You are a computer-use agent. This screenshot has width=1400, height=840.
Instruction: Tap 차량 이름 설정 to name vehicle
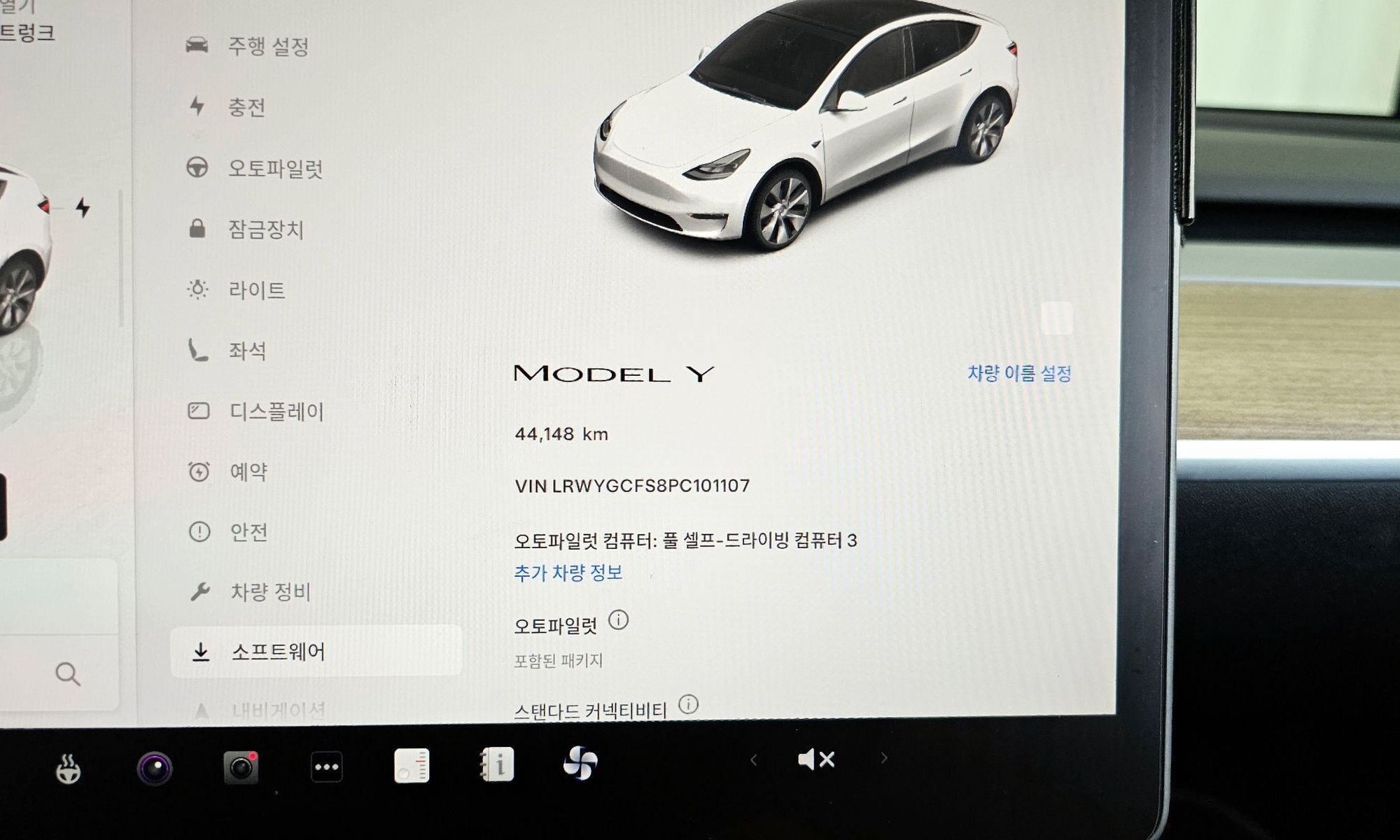(1018, 374)
